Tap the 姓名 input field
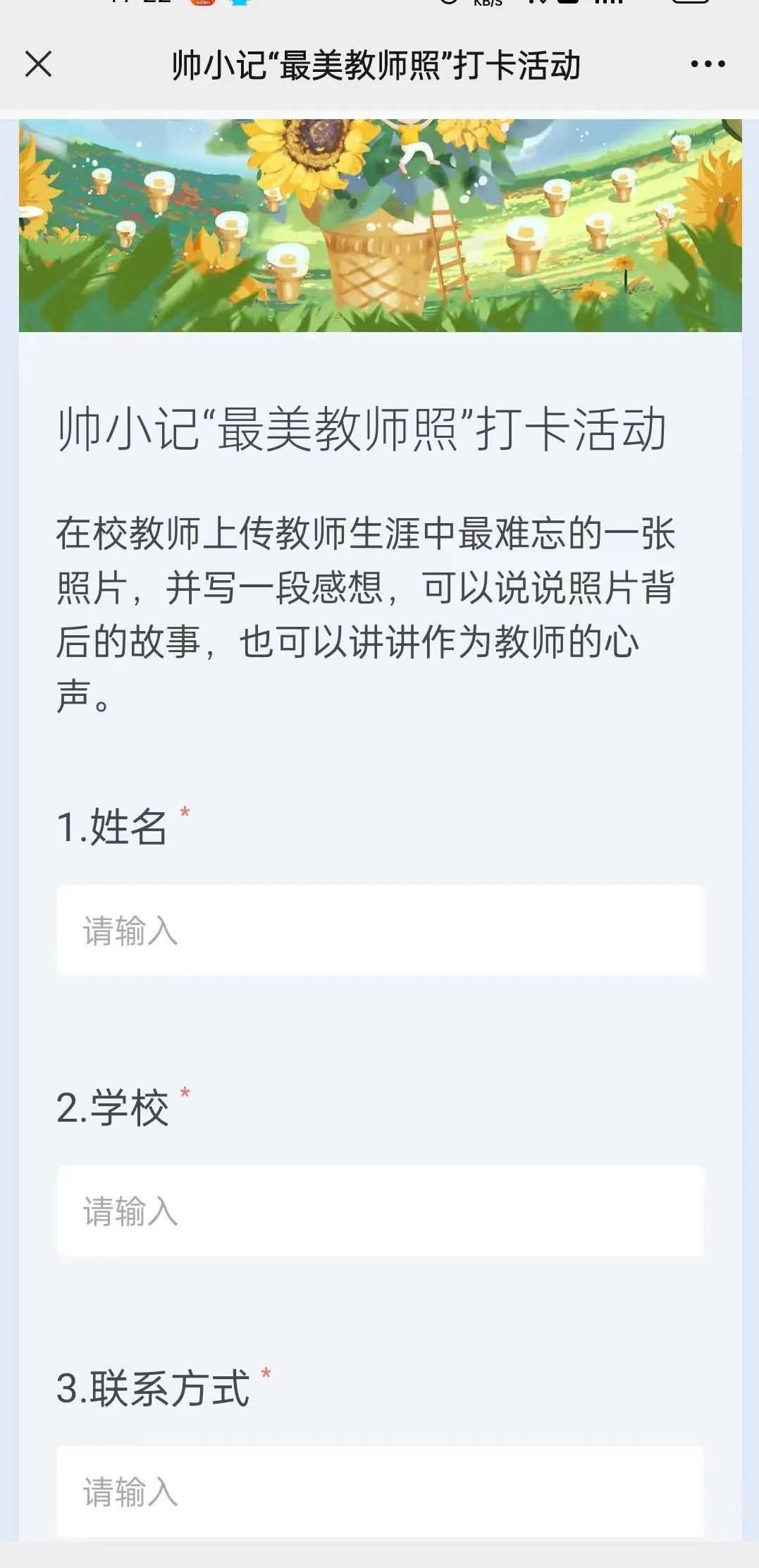This screenshot has width=759, height=1568. coord(381,931)
